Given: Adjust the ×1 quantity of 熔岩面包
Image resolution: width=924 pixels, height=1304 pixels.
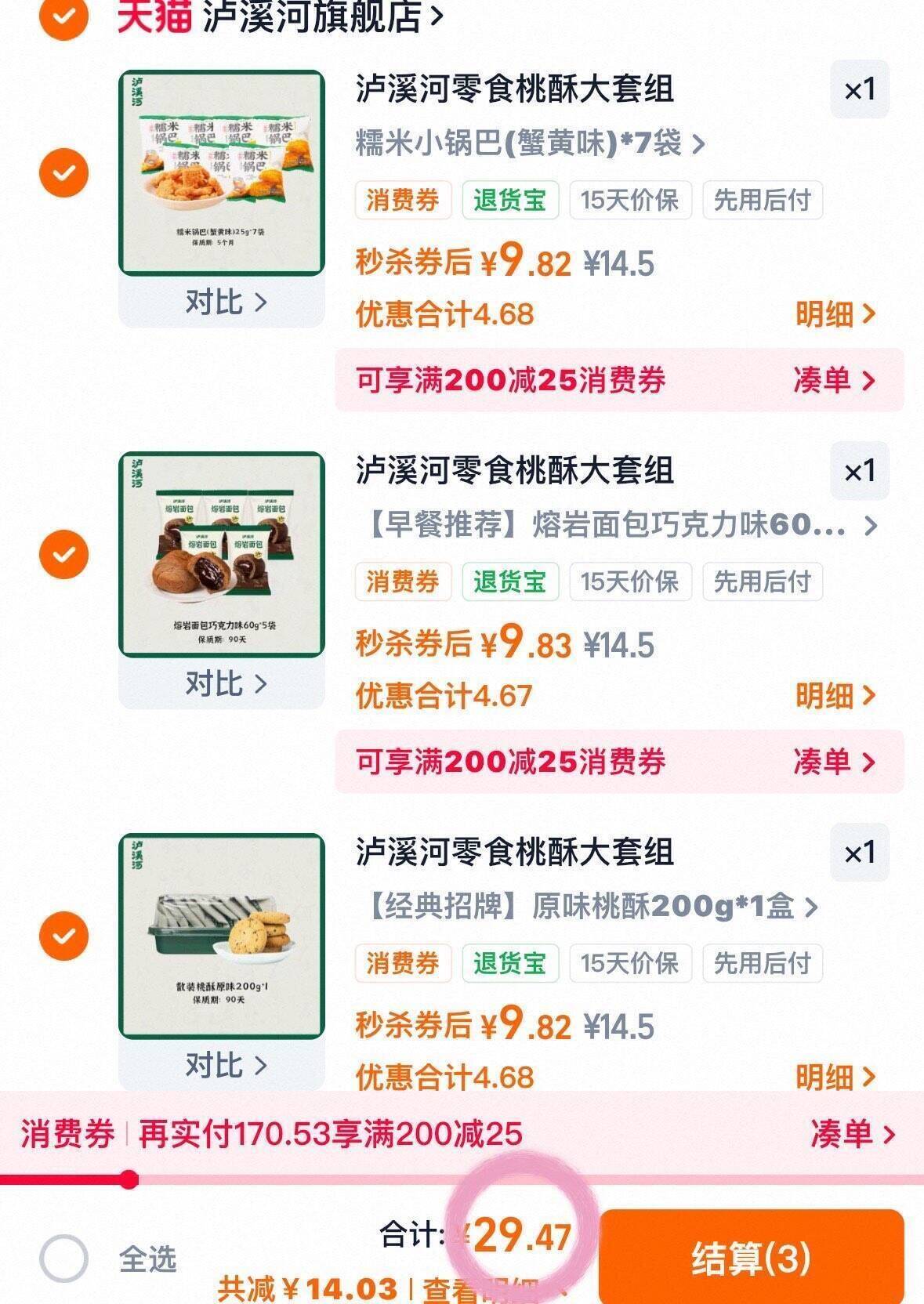Looking at the screenshot, I should (860, 471).
